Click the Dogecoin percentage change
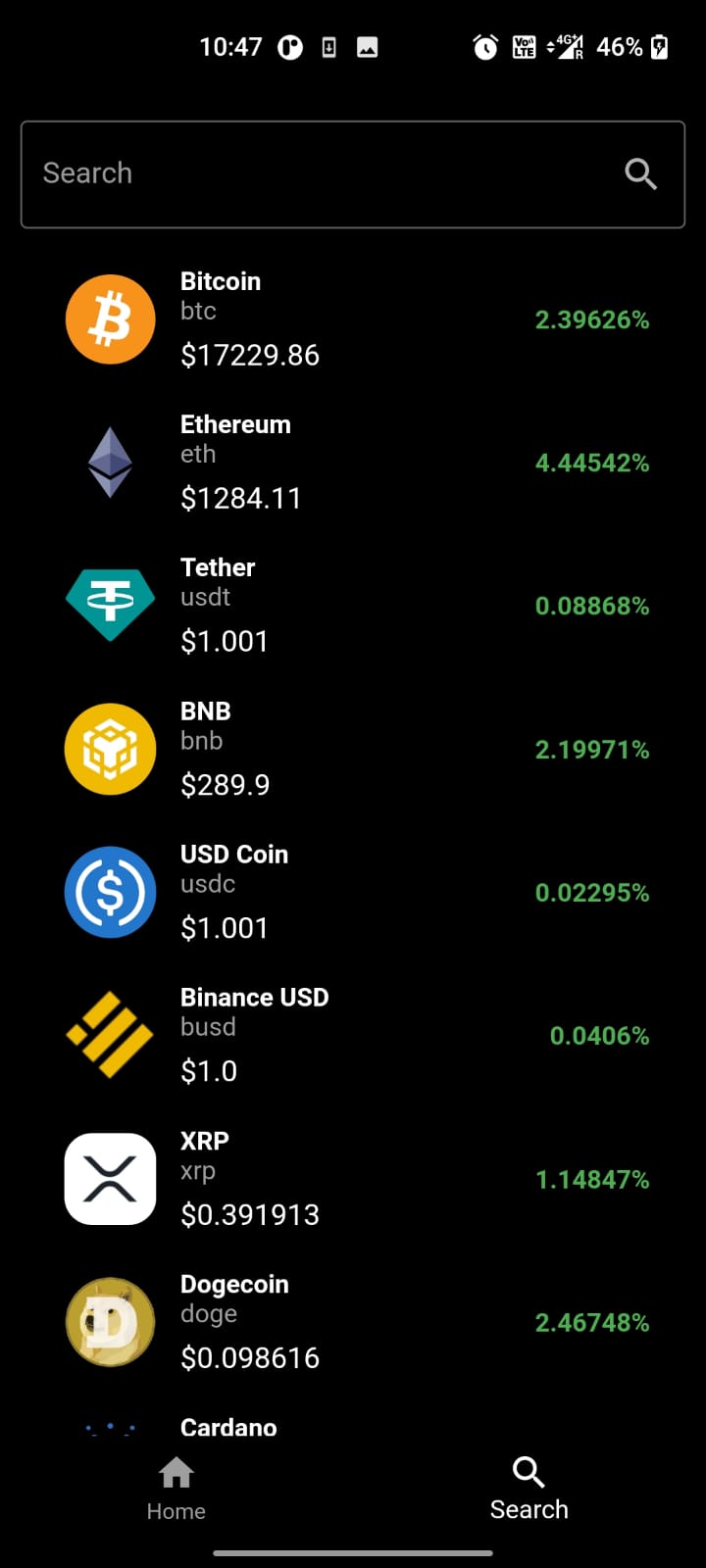 pyautogui.click(x=592, y=1321)
